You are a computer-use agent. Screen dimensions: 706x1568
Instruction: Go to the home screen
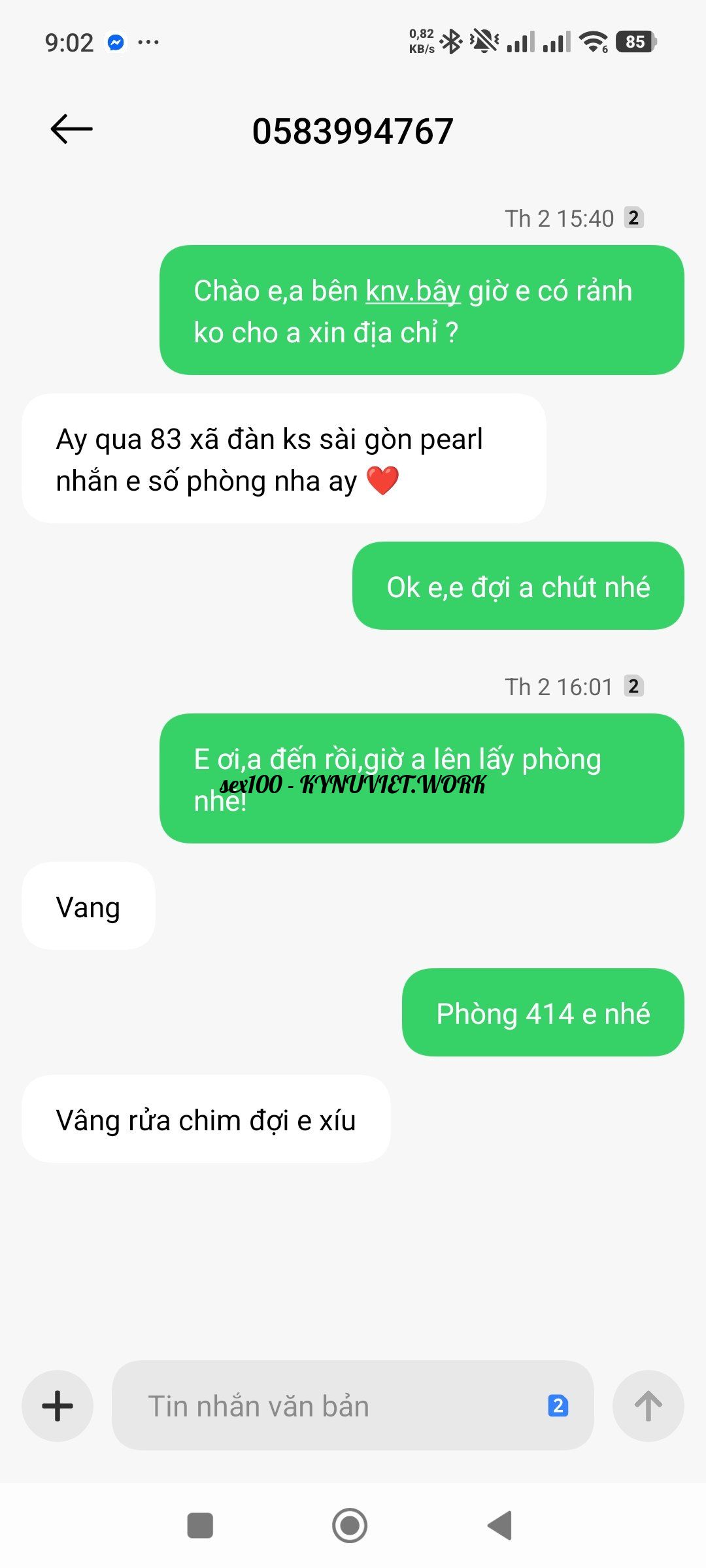[x=350, y=1526]
